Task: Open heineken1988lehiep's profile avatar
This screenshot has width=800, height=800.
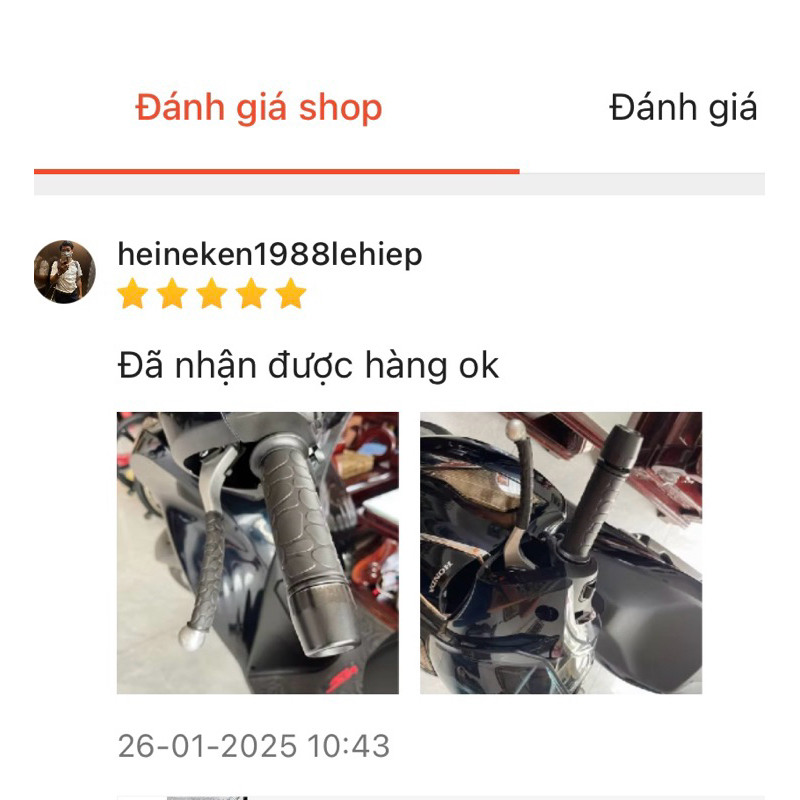Action: 65,272
